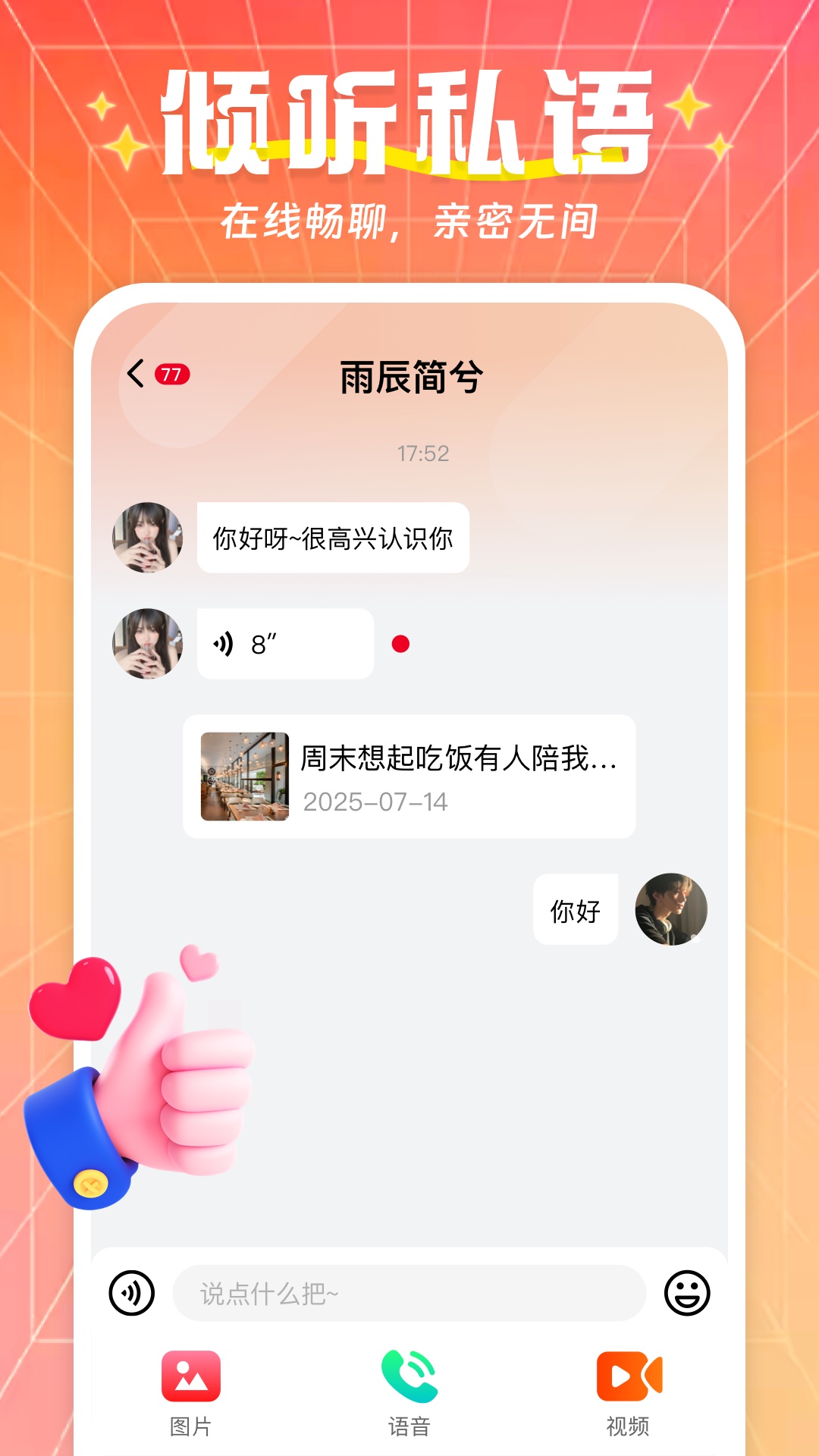
Task: Play the 8-second voice message
Action: click(284, 643)
